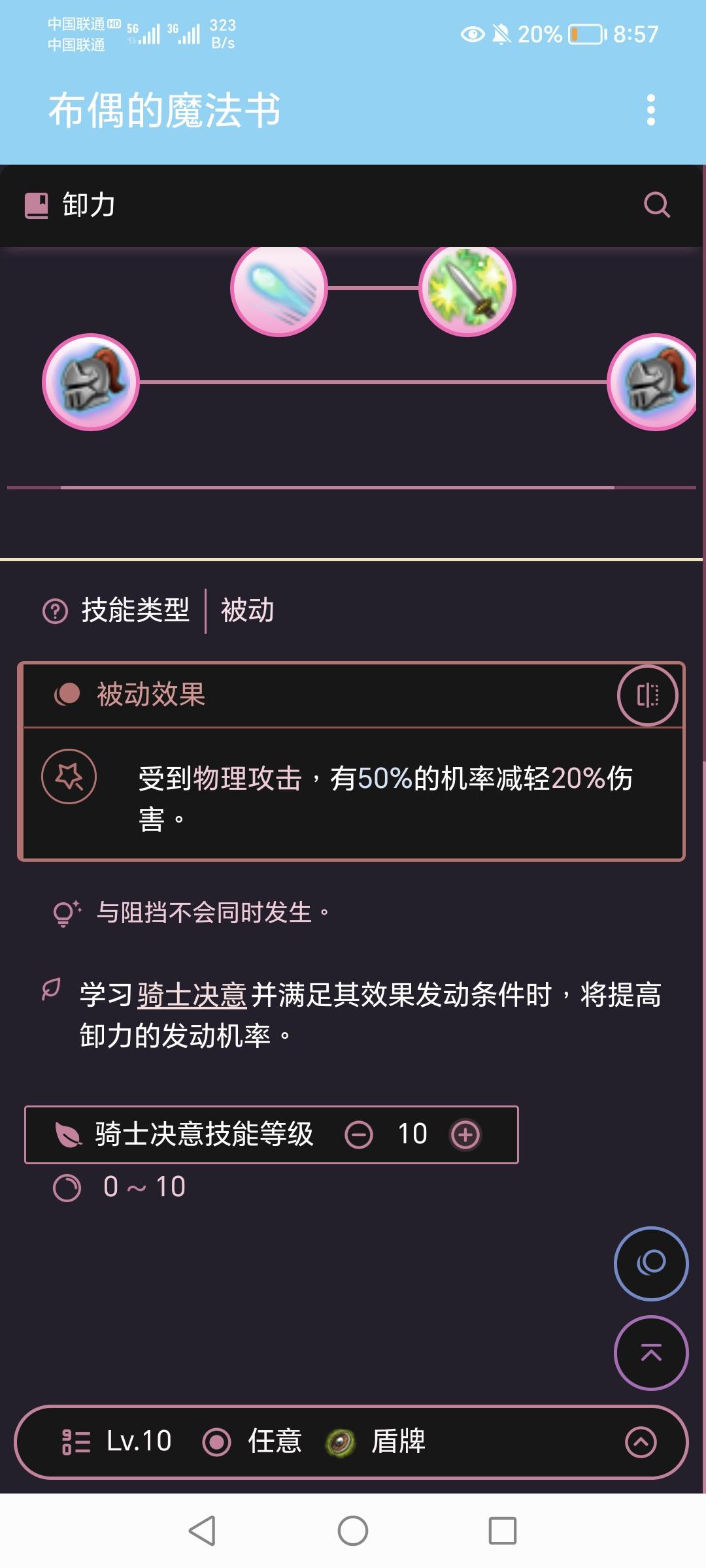
Task: Toggle the comparison button on 被动效果 panel
Action: tap(647, 695)
